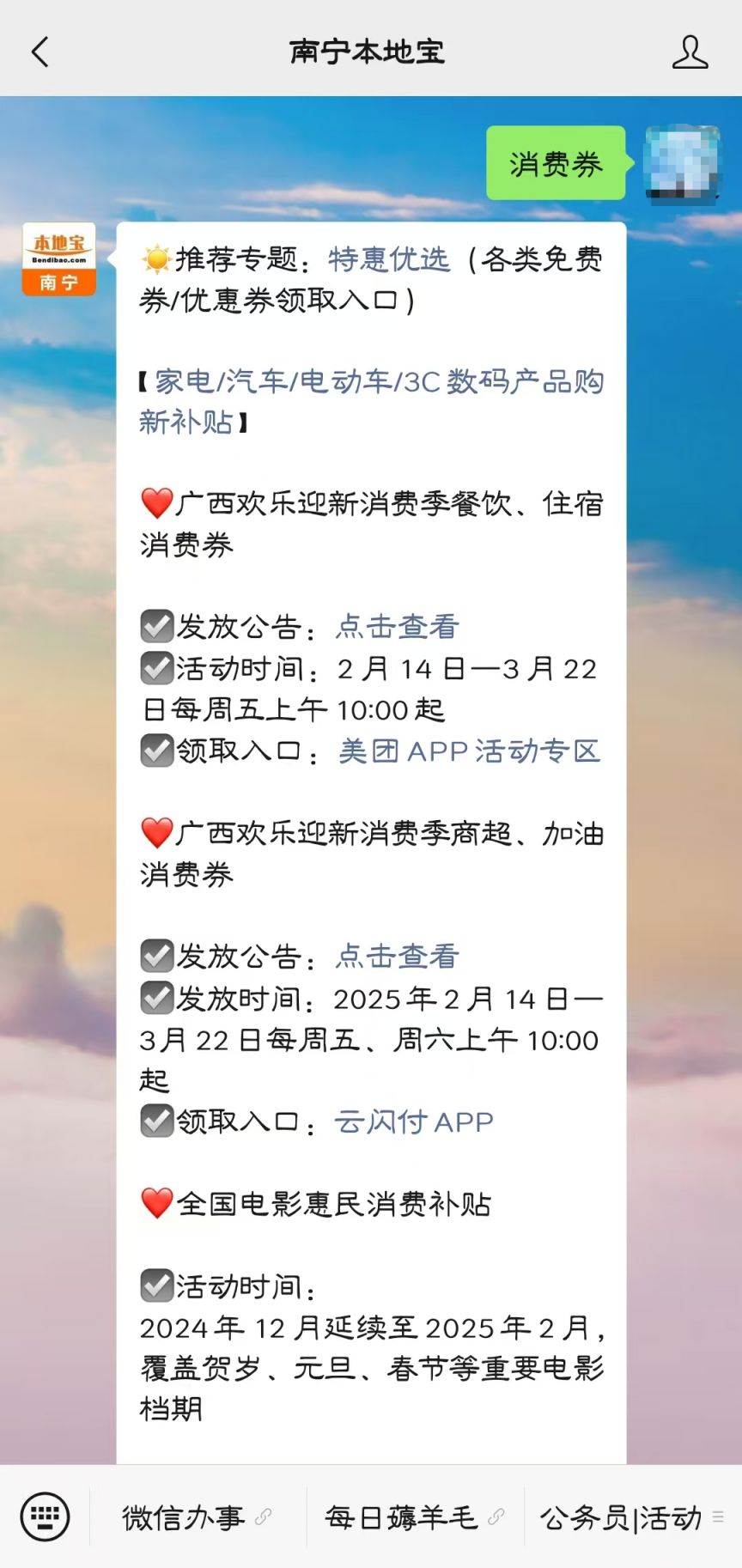Go back using the top-left arrow

click(40, 52)
